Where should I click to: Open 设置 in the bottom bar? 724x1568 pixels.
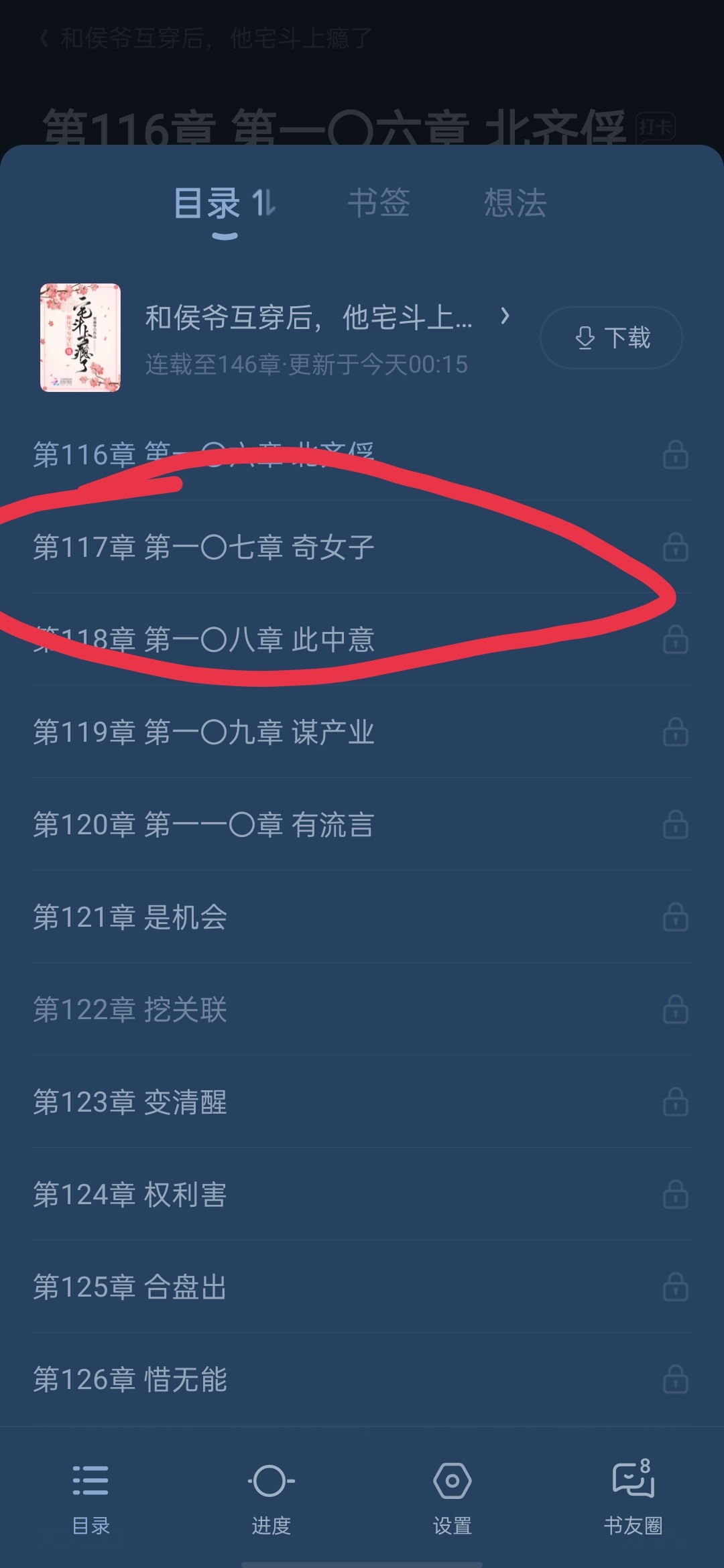pos(452,1499)
